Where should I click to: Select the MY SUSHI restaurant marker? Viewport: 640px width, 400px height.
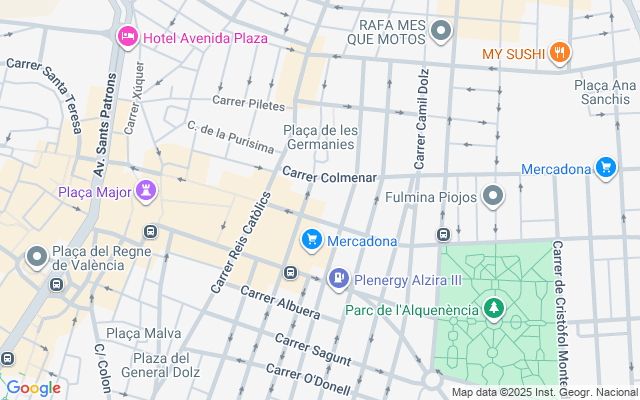click(x=559, y=53)
